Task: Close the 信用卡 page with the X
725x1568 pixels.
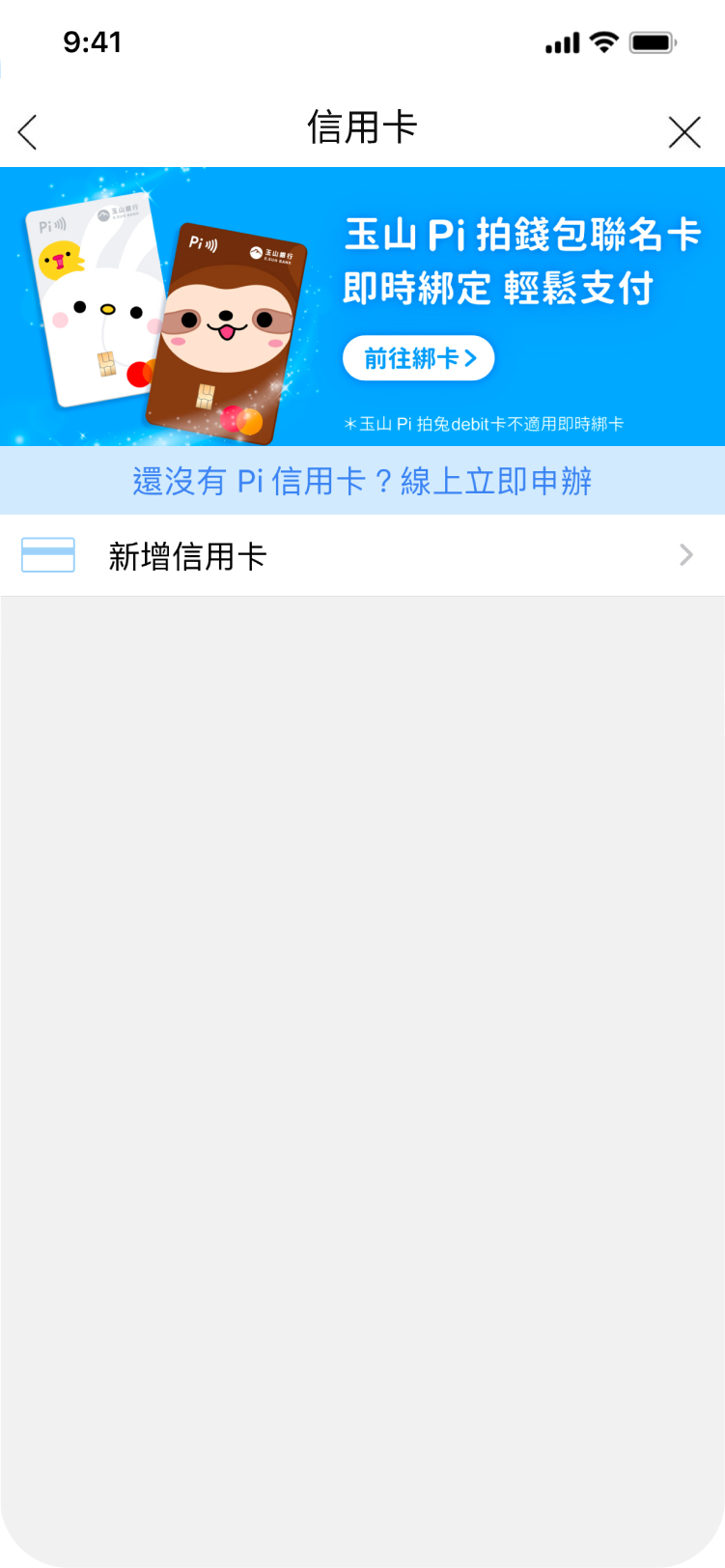Action: (x=684, y=132)
